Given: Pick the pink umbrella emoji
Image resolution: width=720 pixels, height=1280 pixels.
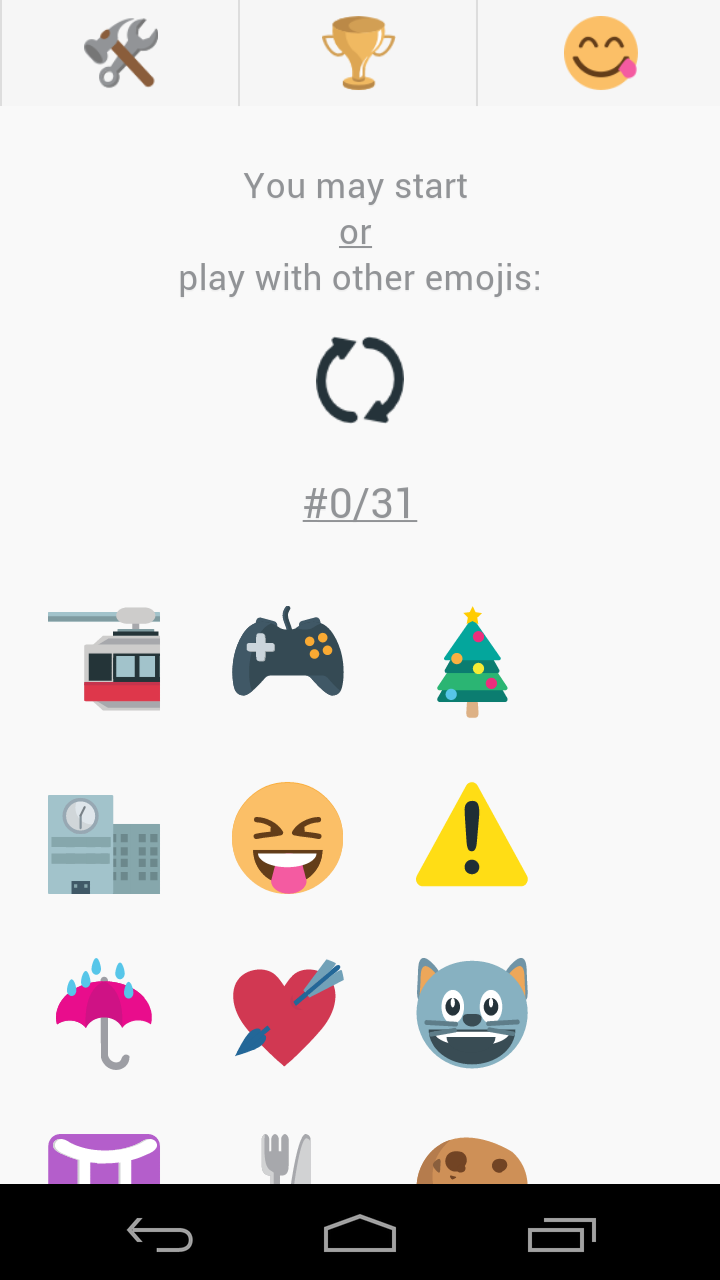Looking at the screenshot, I should point(104,1014).
